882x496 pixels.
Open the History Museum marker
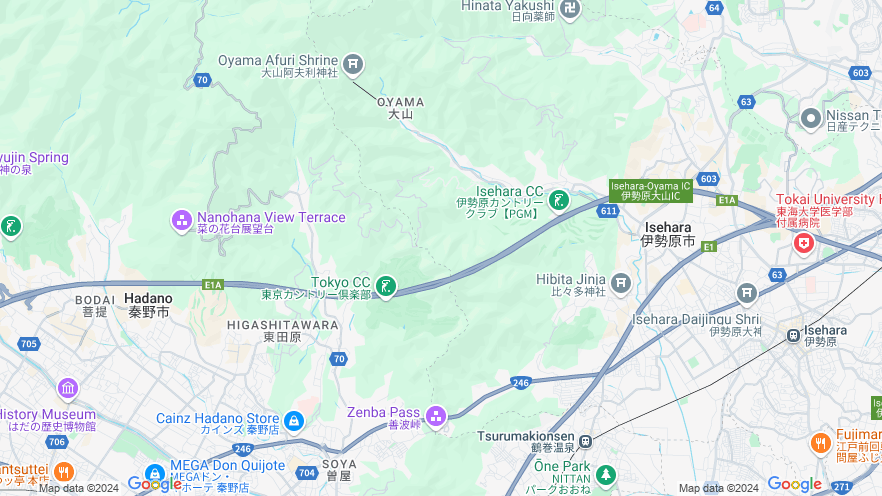point(68,388)
